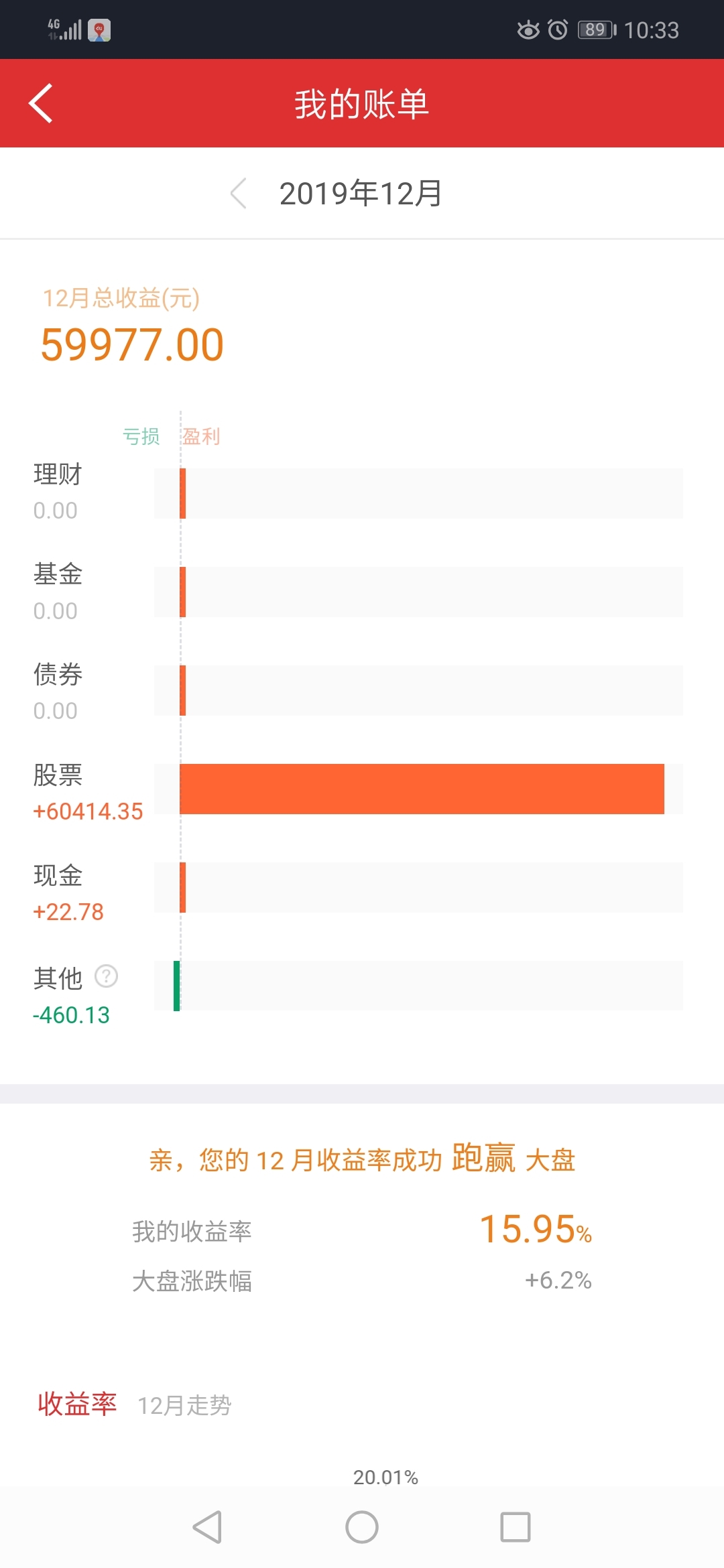Viewport: 724px width, 1568px height.
Task: Select the 收益率 tab
Action: coord(77,1404)
